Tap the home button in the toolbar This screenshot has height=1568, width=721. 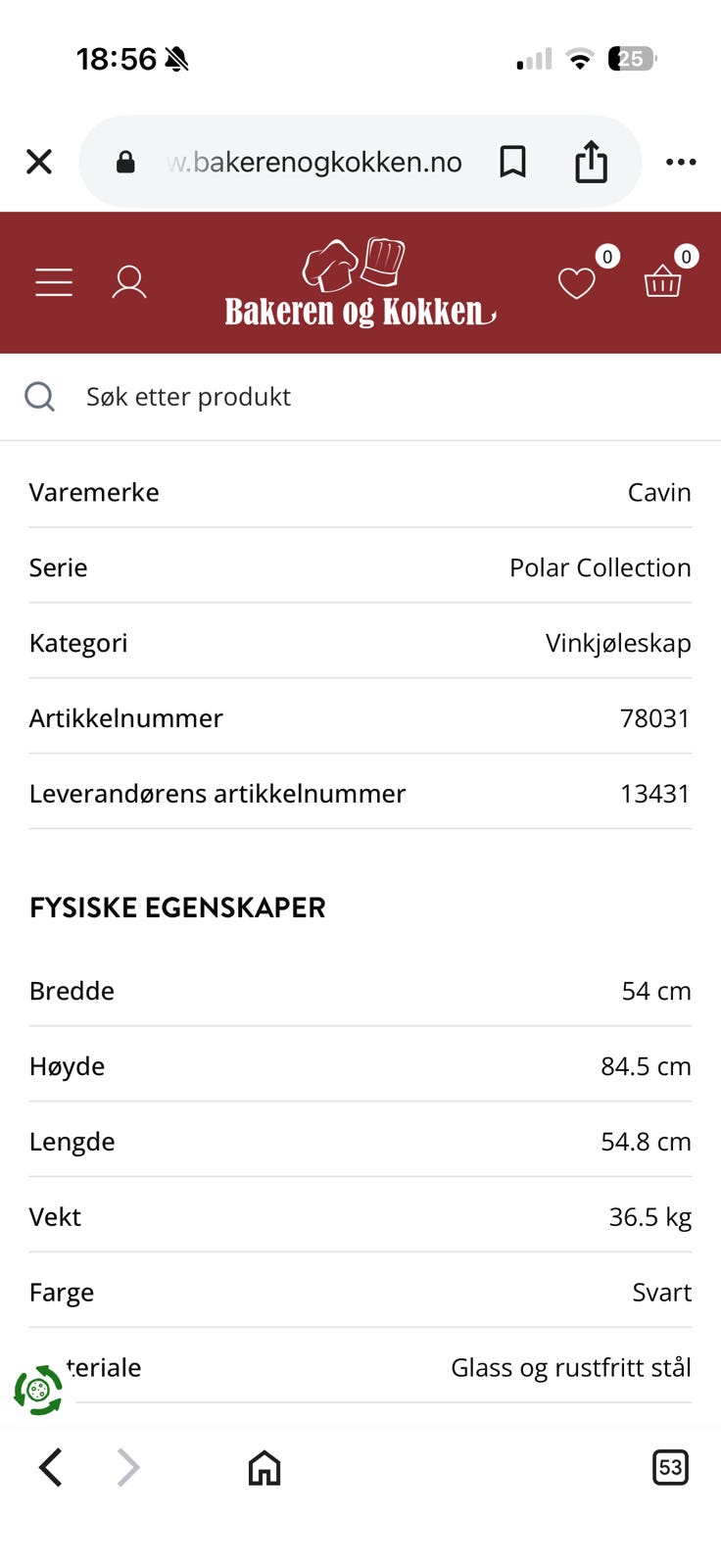[x=263, y=1467]
